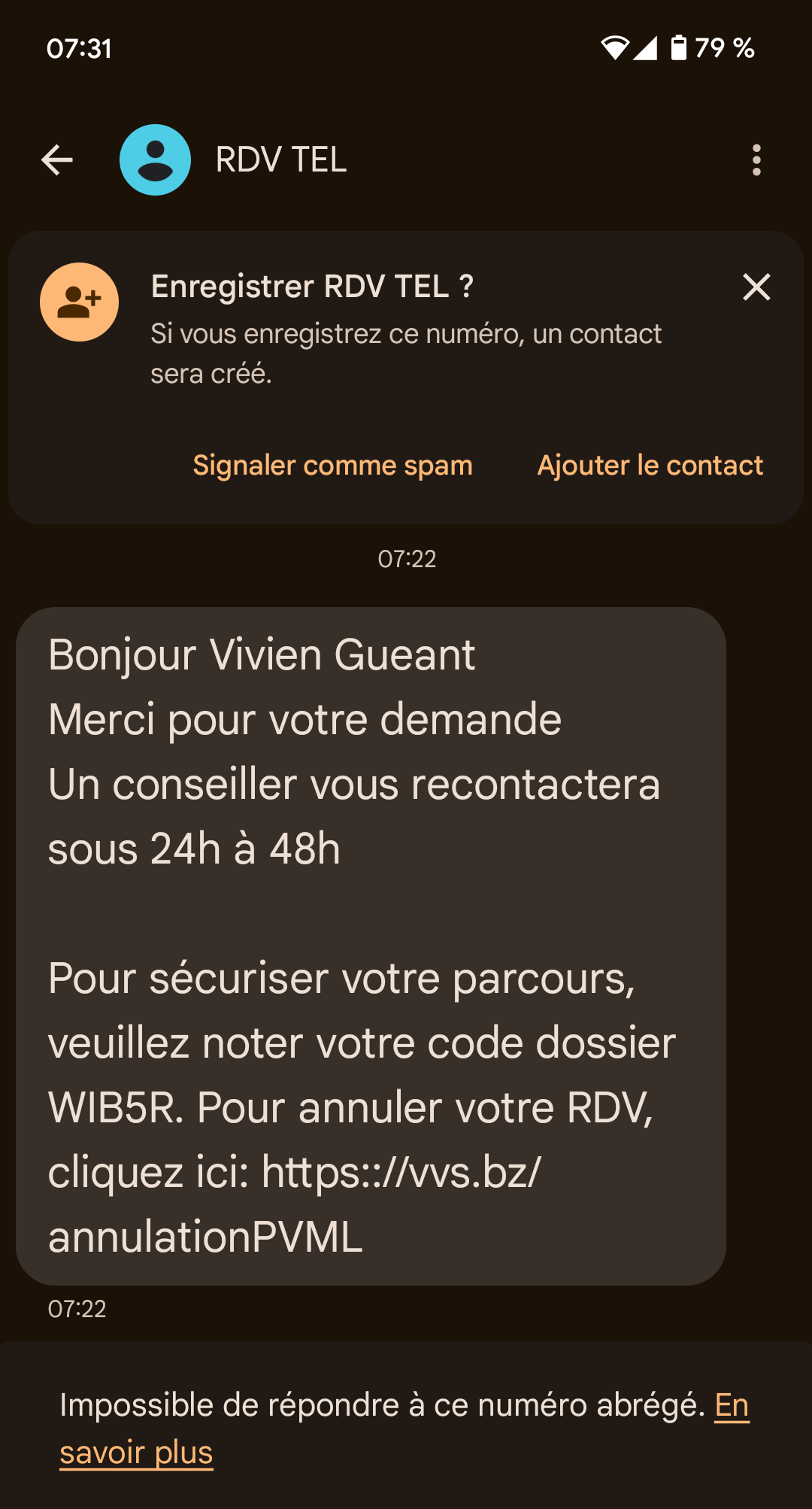Open the vvs.bz annulation link

295,1204
